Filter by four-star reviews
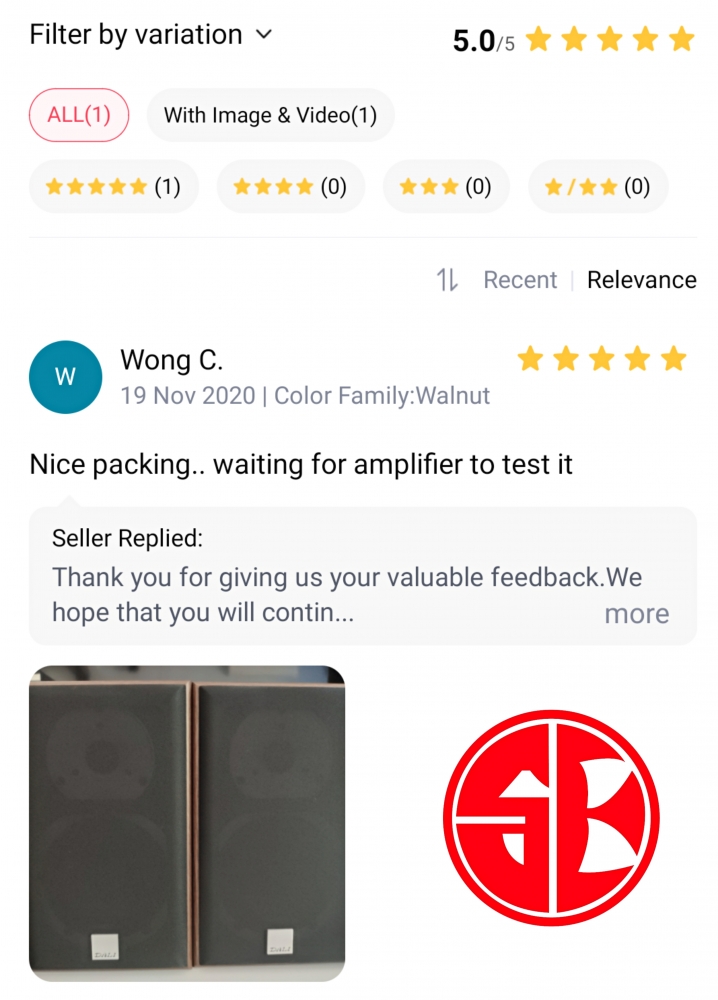718x1000 pixels. pyautogui.click(x=290, y=187)
